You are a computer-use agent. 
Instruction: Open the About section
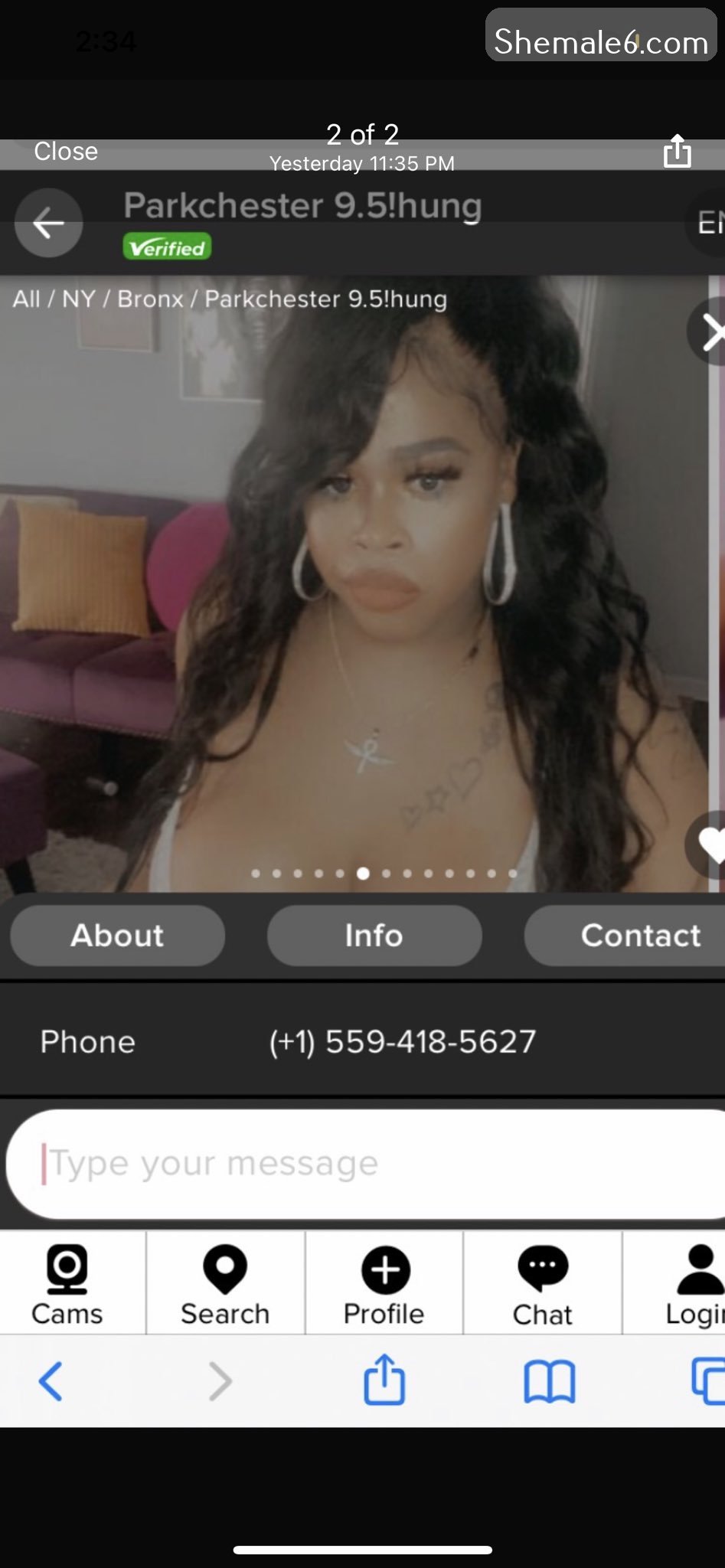[117, 936]
